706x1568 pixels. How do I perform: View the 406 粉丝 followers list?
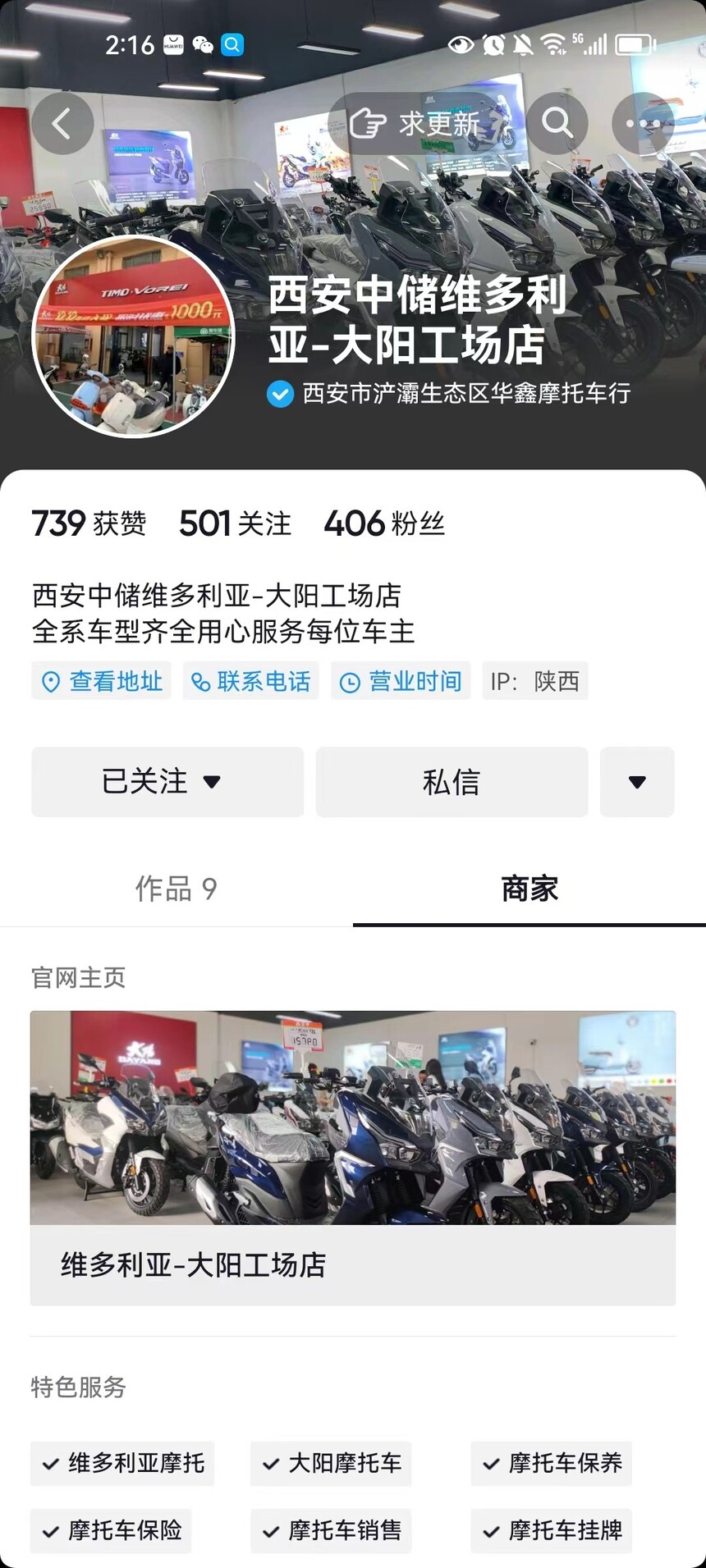(x=384, y=523)
